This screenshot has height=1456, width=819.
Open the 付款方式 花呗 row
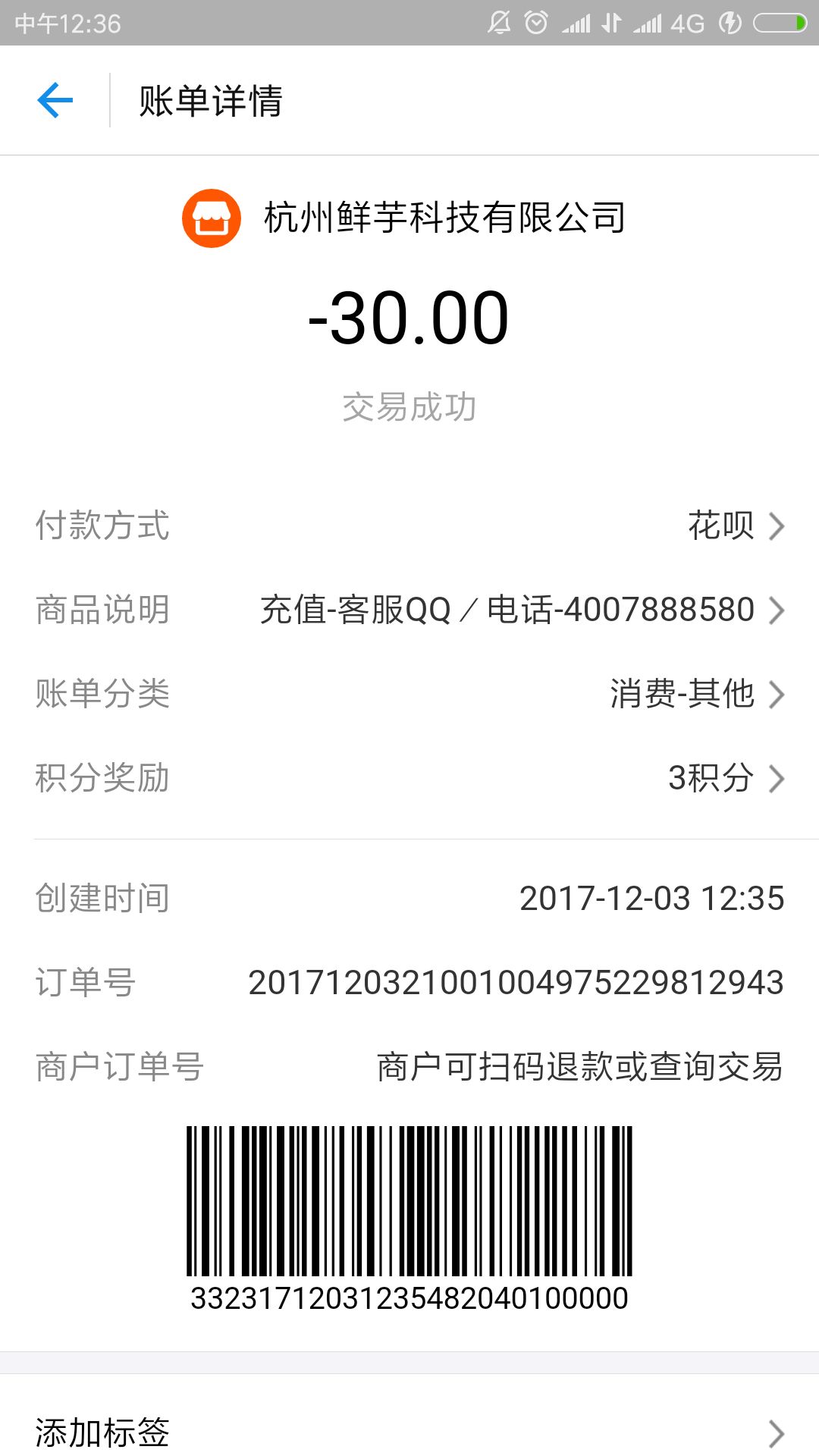tap(409, 526)
